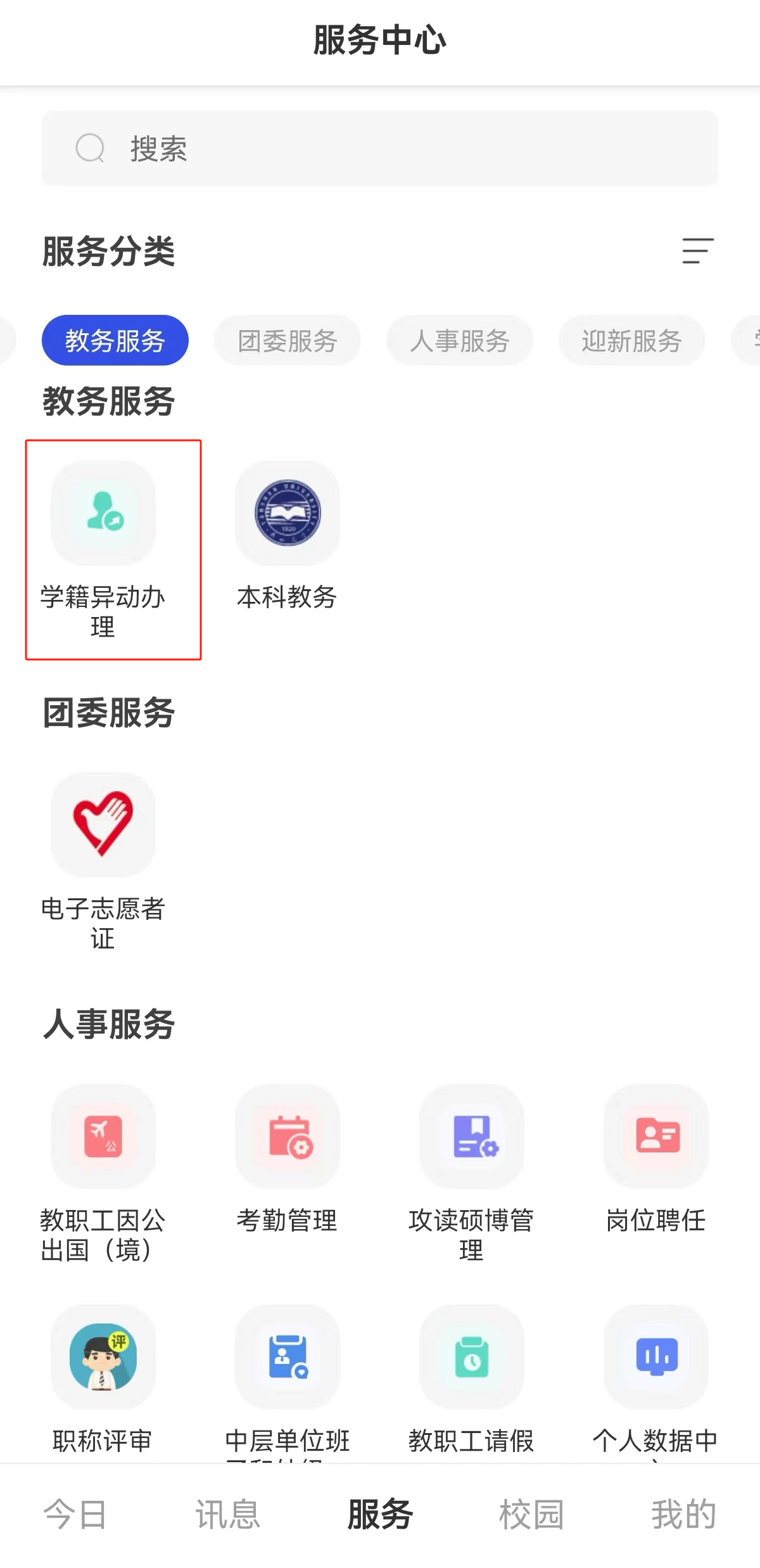The height and width of the screenshot is (1568, 760).
Task: Open 攻读硕博管理 service
Action: pyautogui.click(x=472, y=1137)
